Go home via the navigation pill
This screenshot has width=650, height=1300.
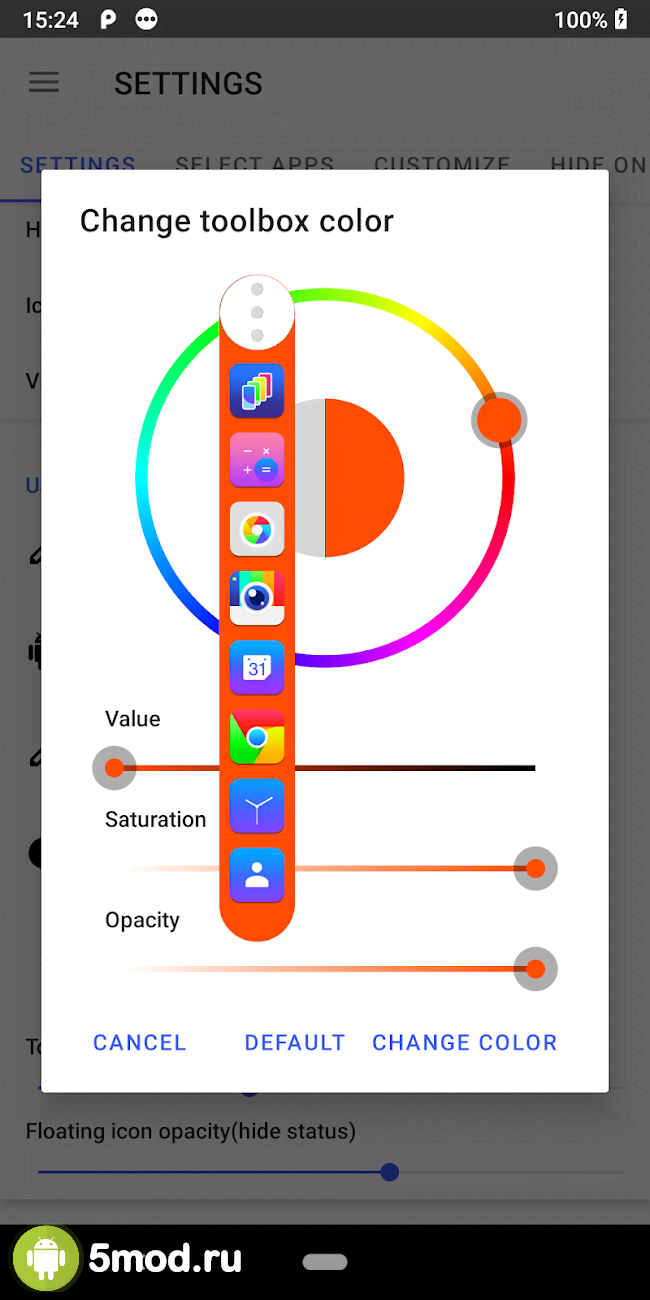point(325,1262)
